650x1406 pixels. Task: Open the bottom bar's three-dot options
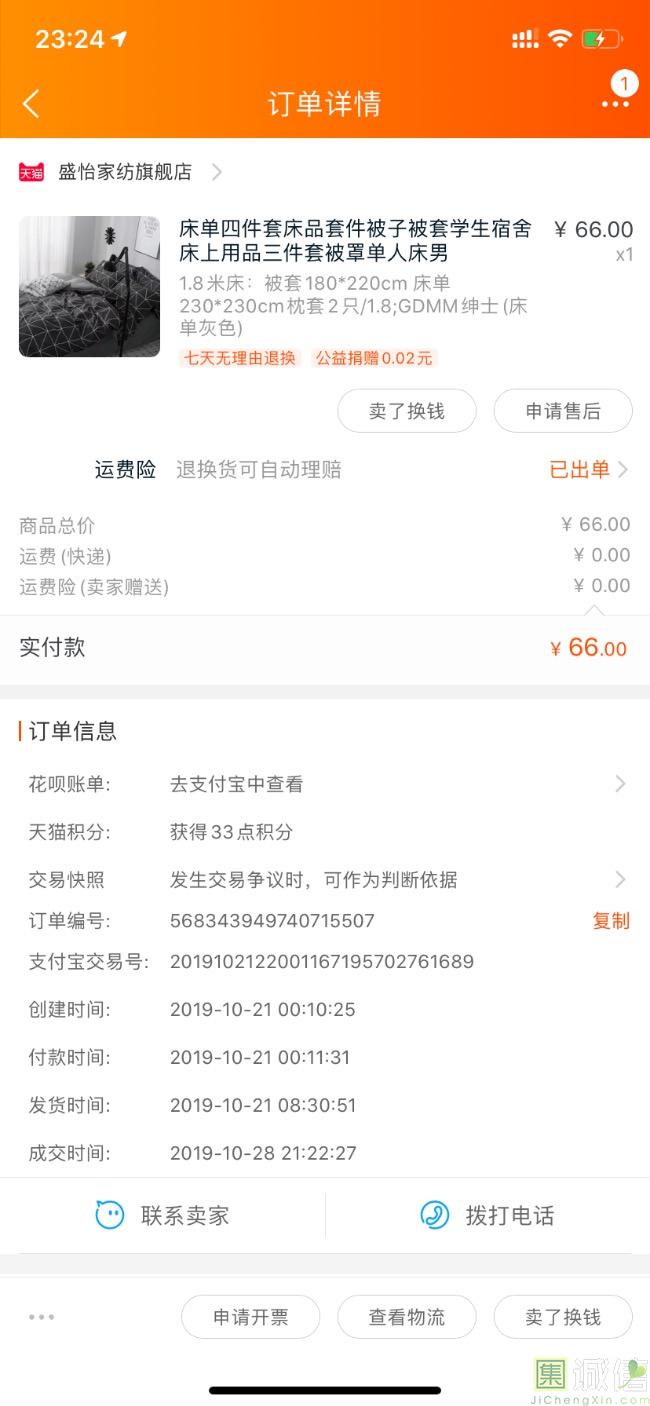pos(42,1317)
